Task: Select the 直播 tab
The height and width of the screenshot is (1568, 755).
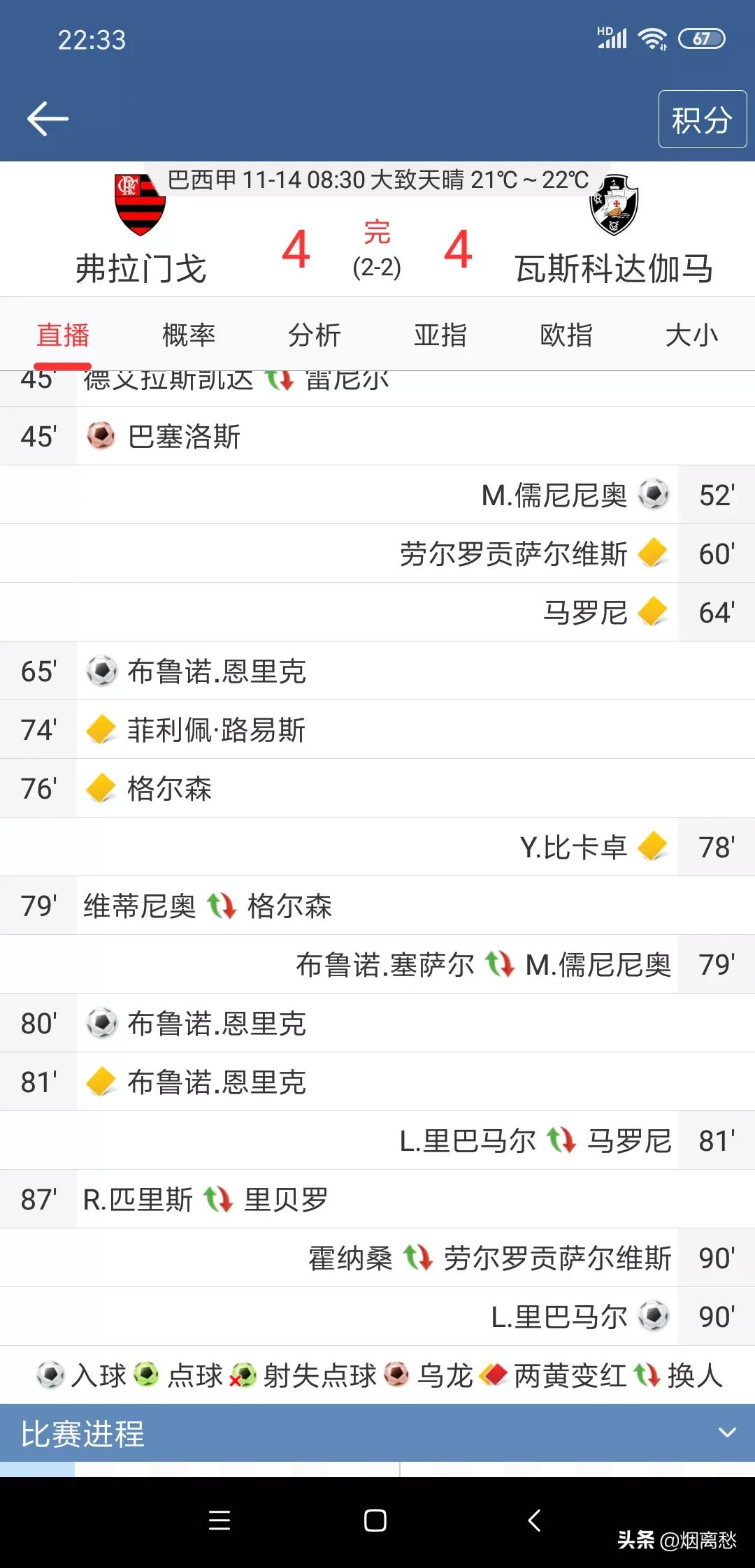Action: coord(63,335)
